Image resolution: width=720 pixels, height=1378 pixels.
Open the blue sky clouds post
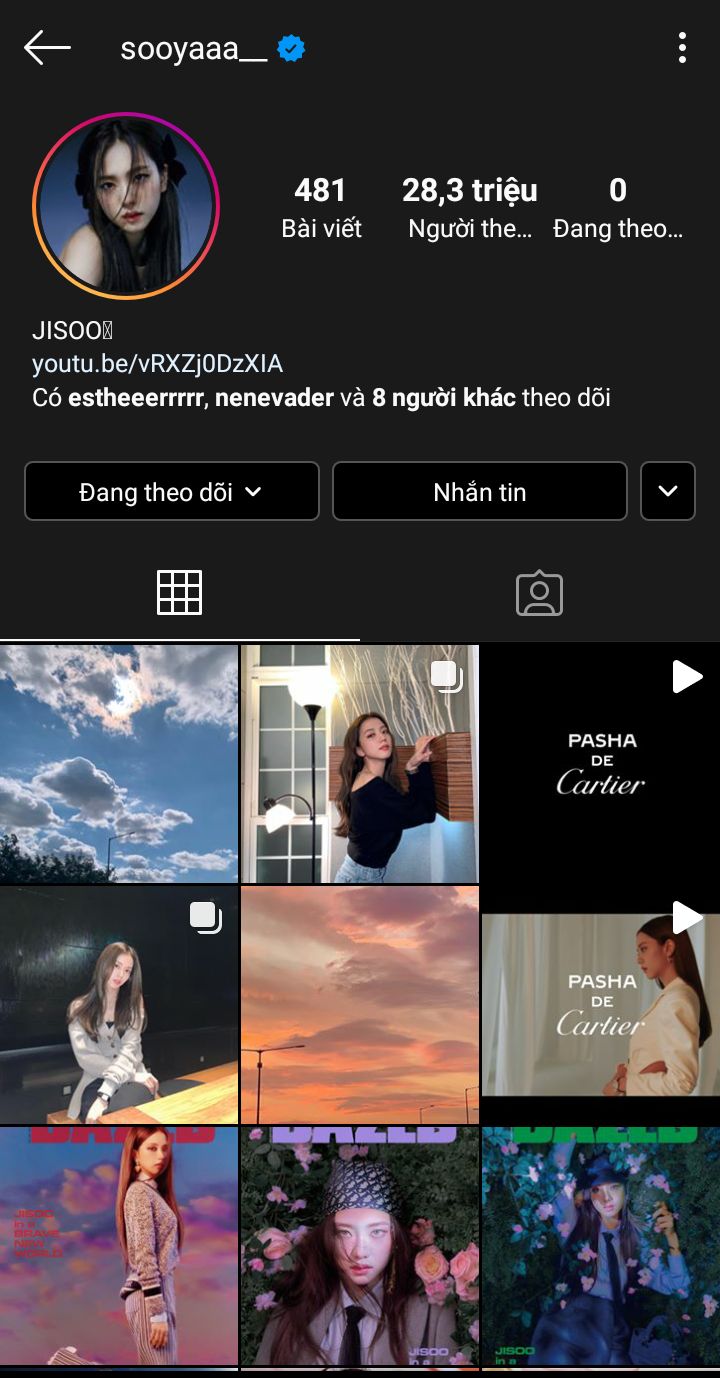pos(119,764)
